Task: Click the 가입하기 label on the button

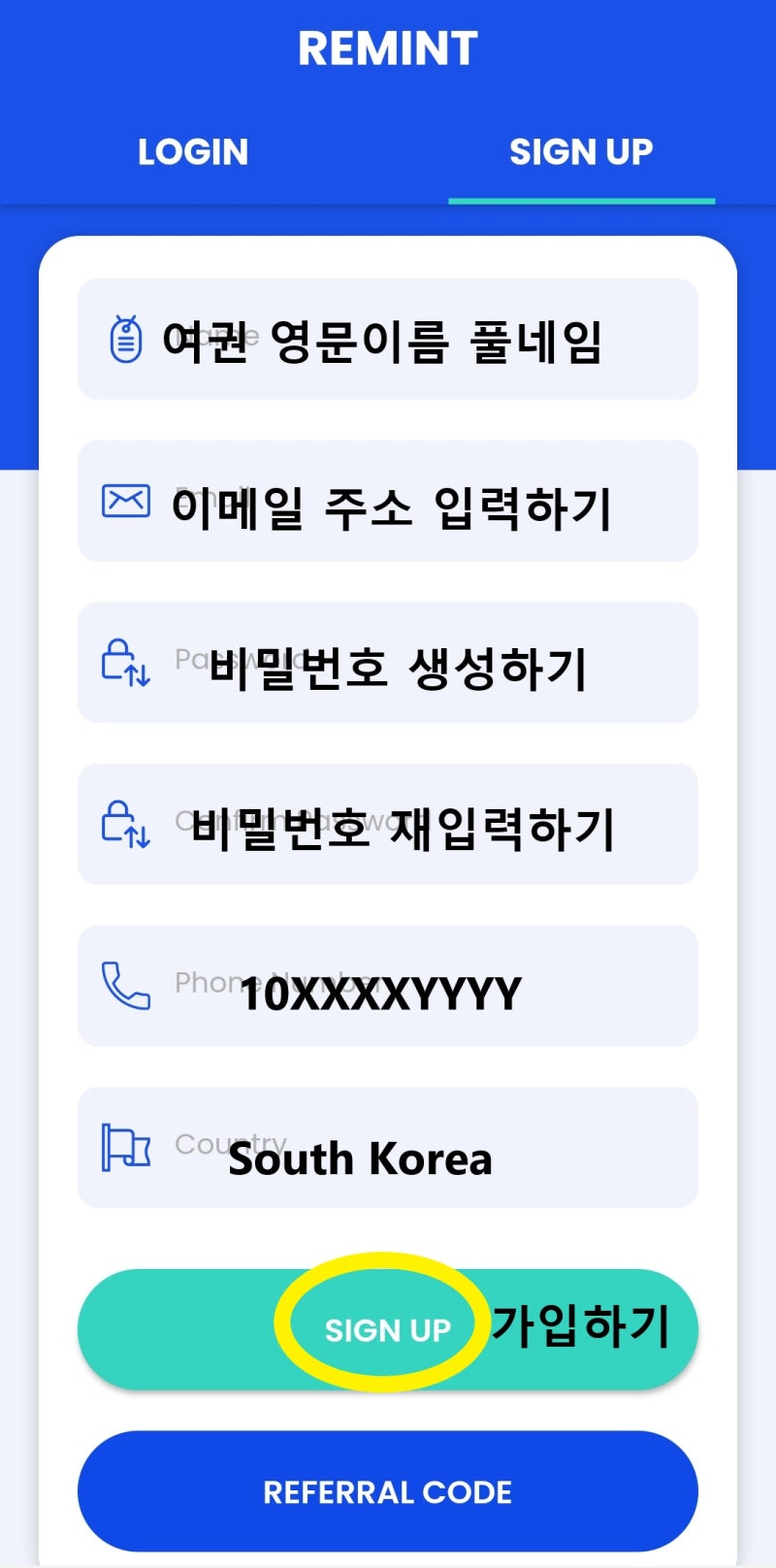Action: 582,1328
